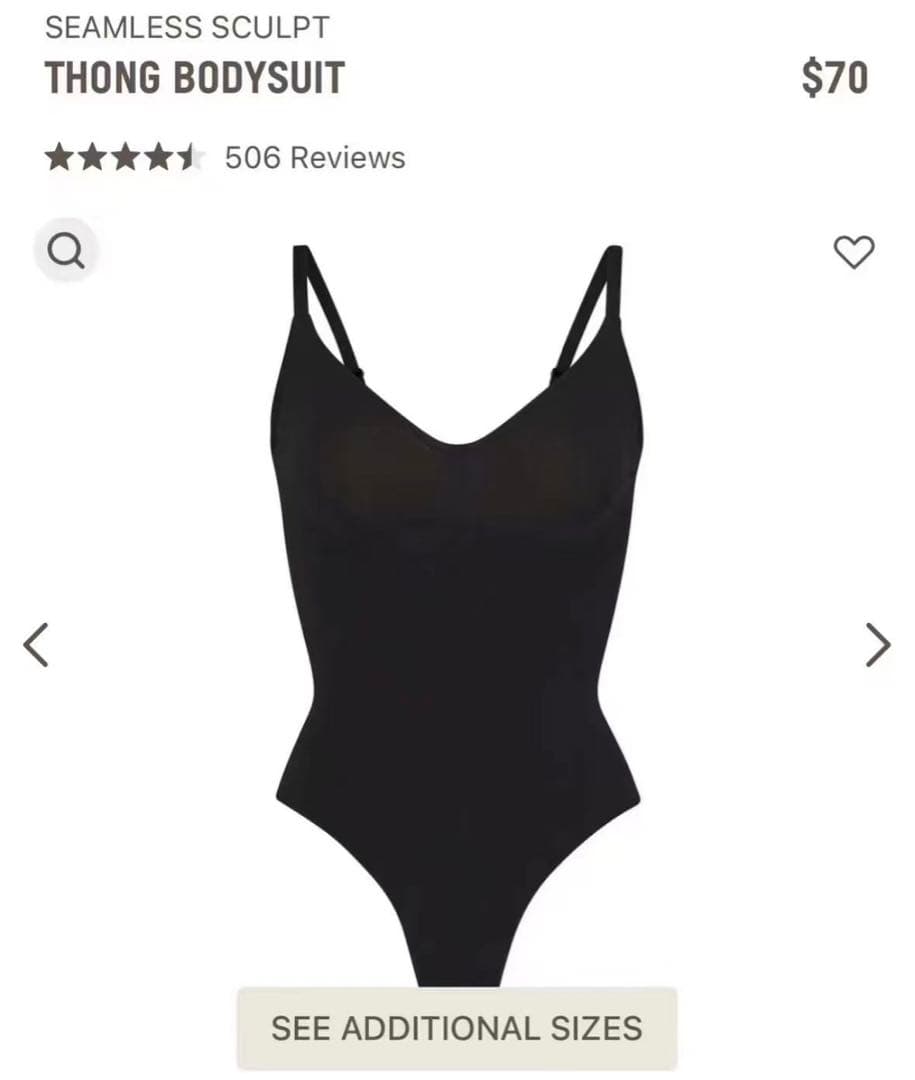Collapse back to previous image via left chevron
This screenshot has height=1080, width=915.
click(x=36, y=643)
